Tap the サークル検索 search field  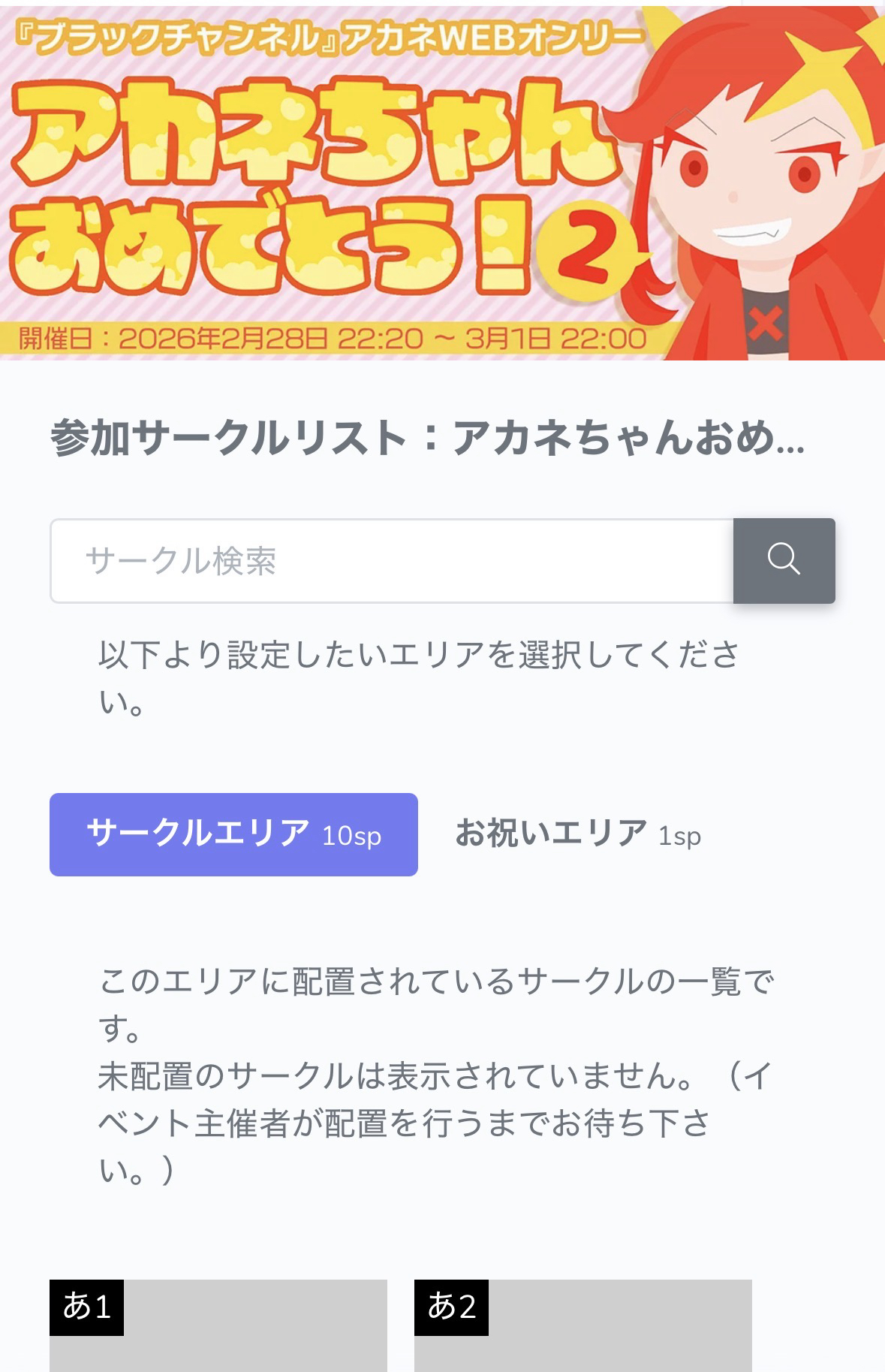pos(391,561)
